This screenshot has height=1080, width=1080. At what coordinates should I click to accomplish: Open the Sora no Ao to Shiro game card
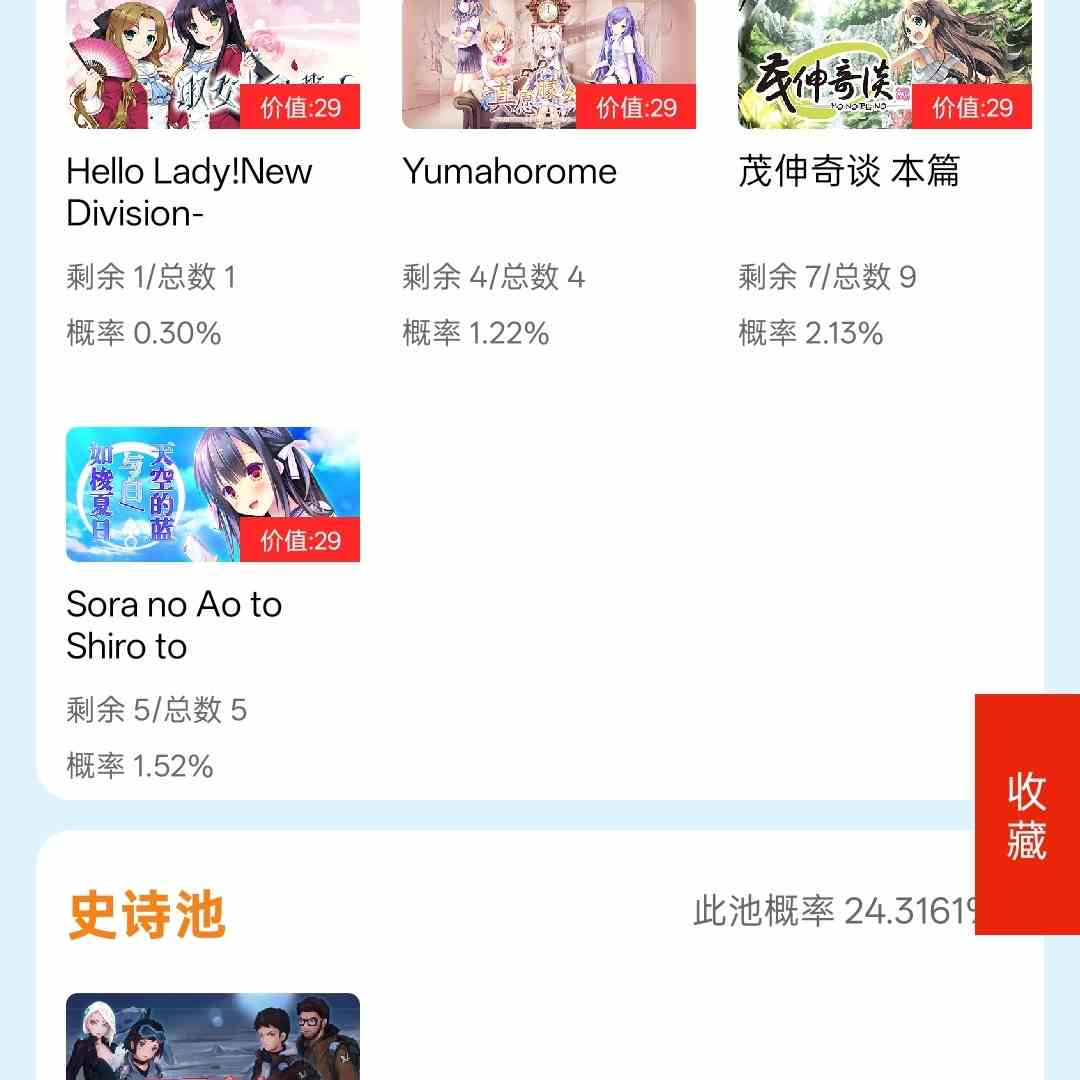212,495
